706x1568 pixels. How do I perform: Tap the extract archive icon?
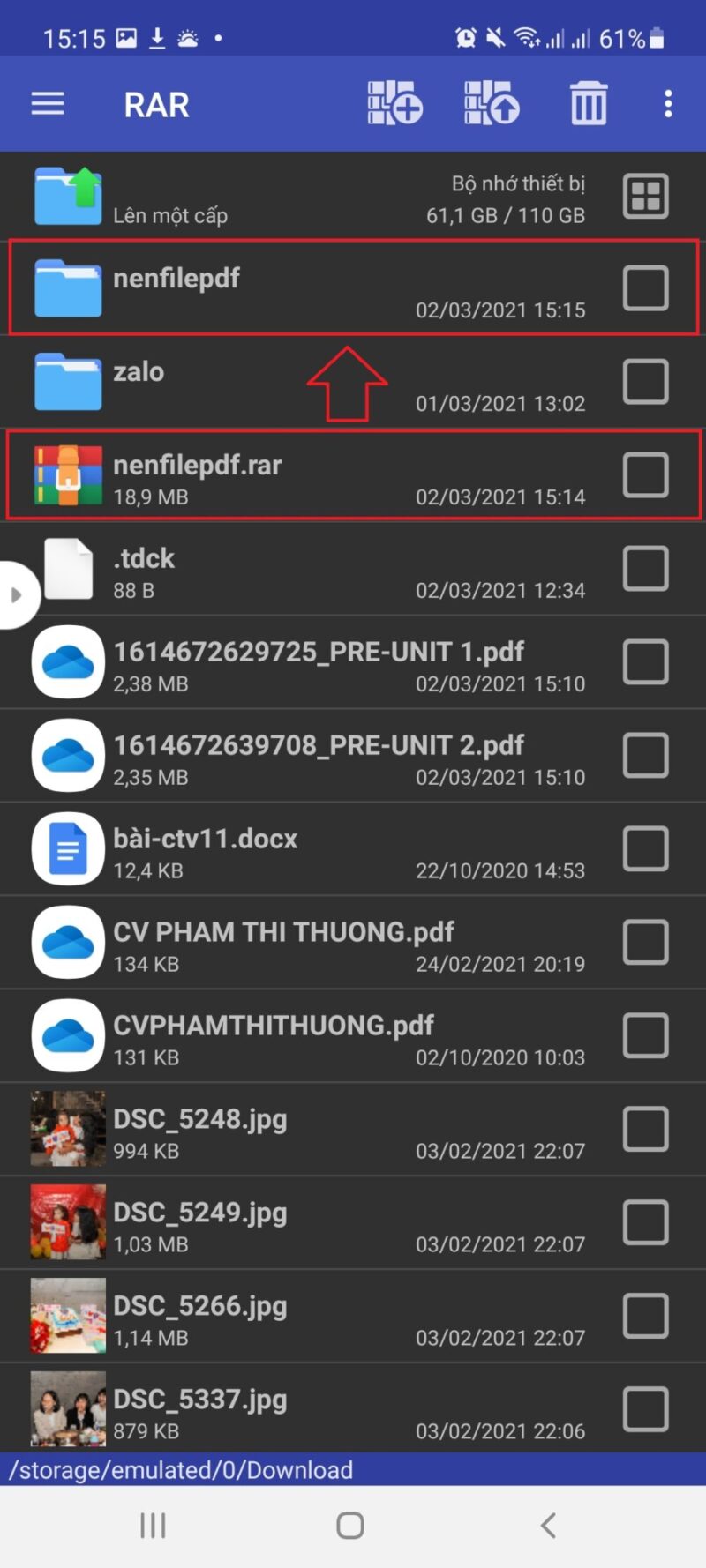492,104
